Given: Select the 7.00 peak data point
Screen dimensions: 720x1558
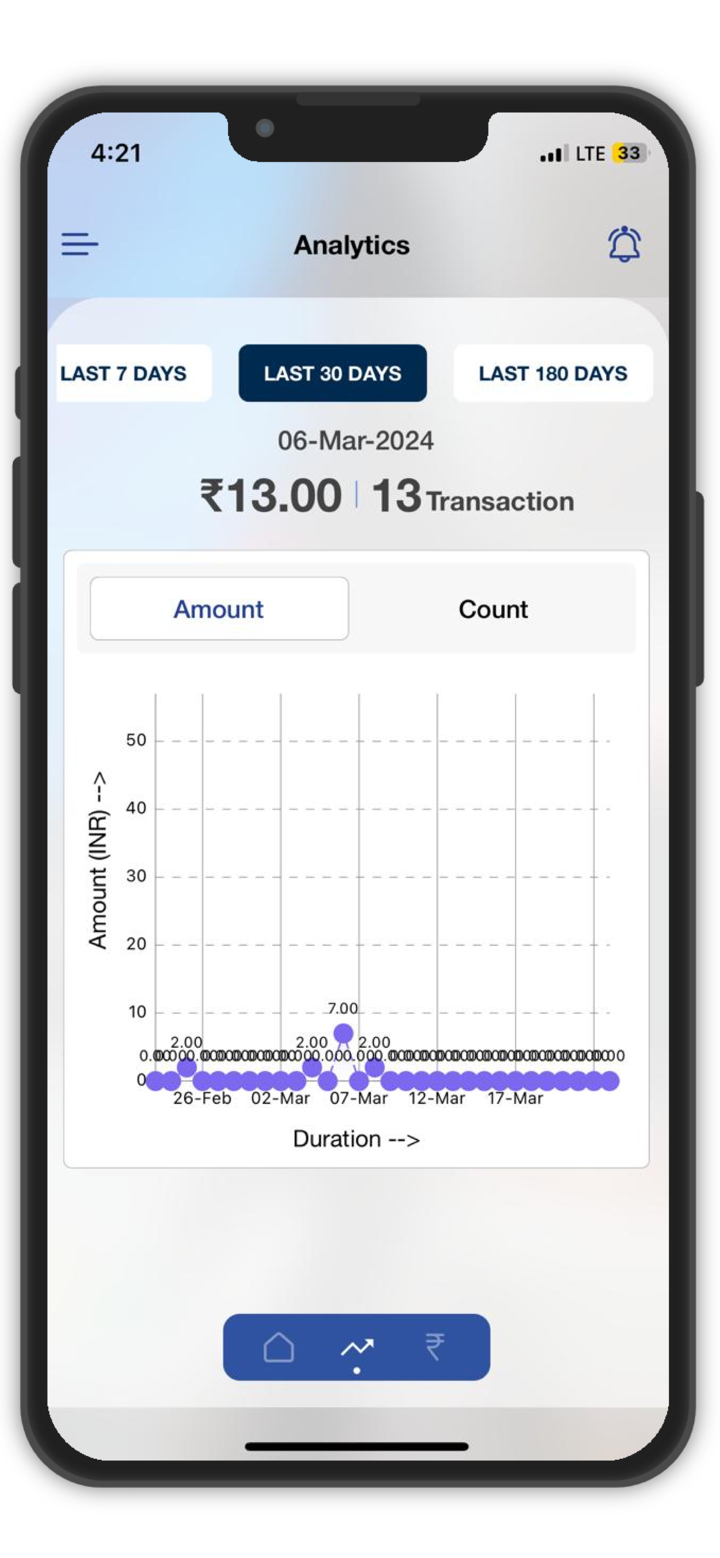Looking at the screenshot, I should 345,1030.
